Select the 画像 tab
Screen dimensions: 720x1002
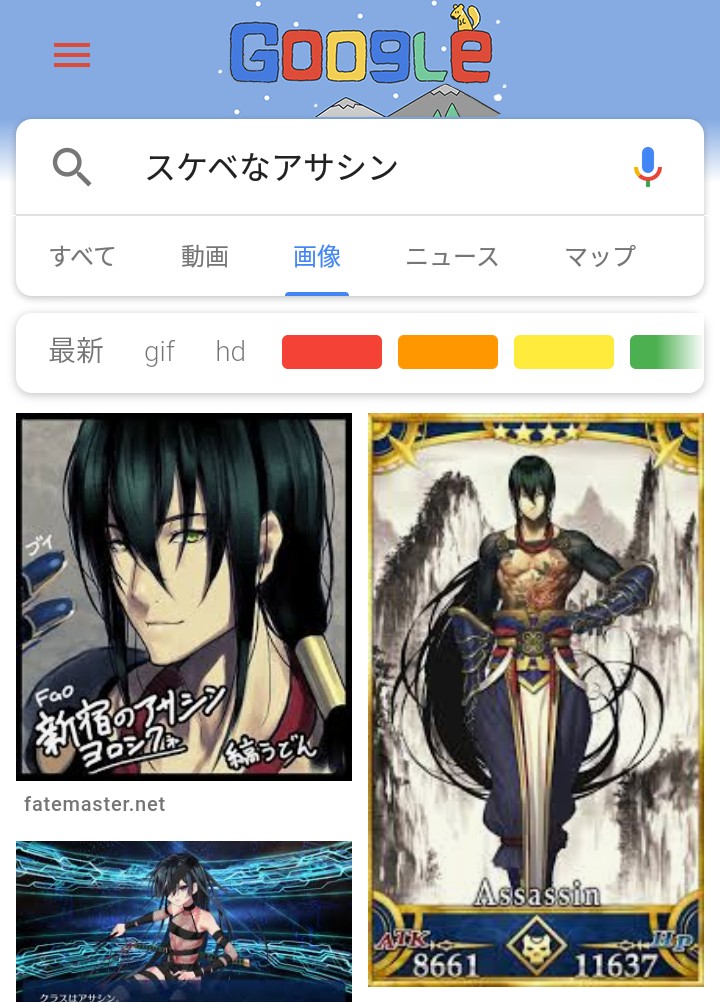point(317,257)
